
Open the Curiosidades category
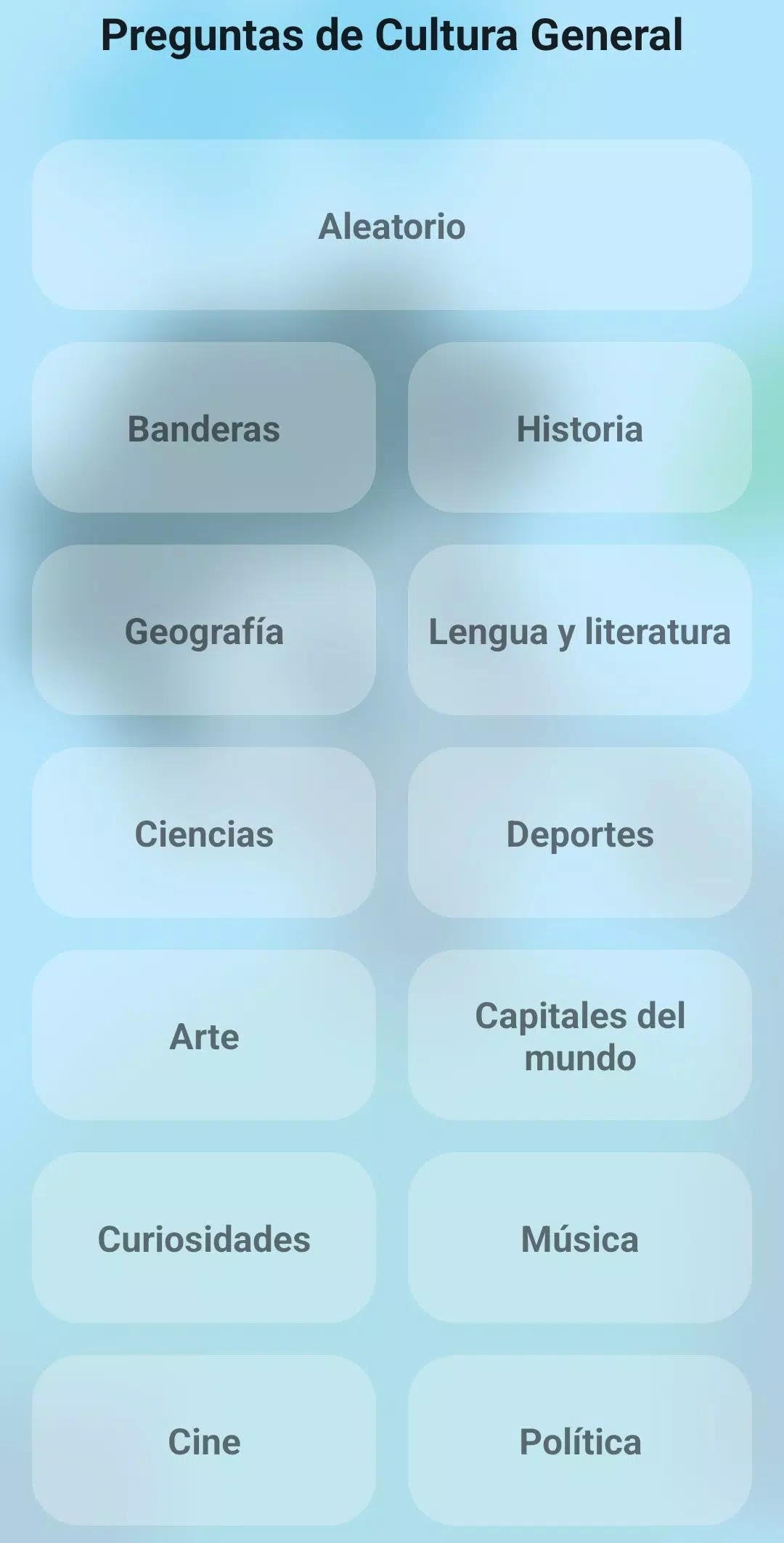[204, 1238]
